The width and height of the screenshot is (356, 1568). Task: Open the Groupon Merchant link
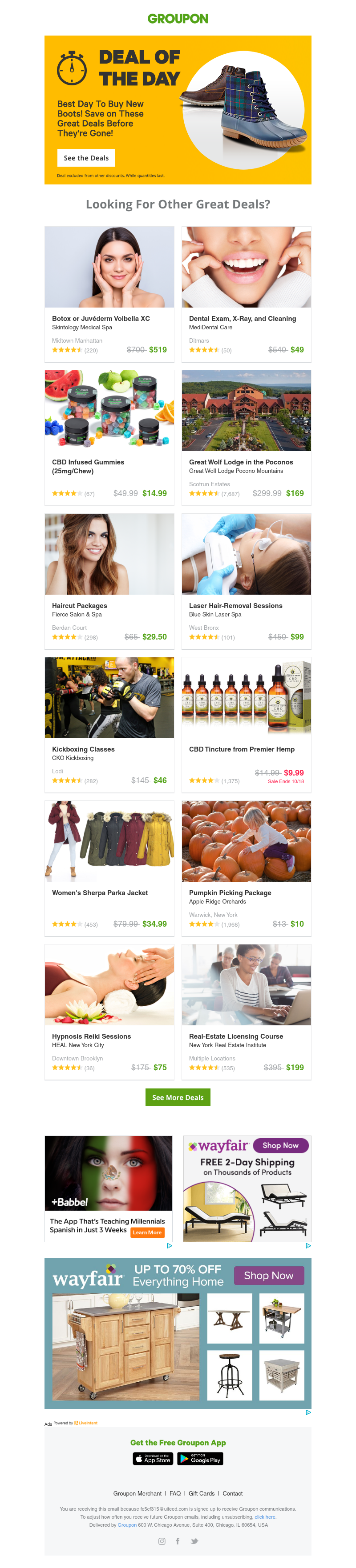point(137,1493)
